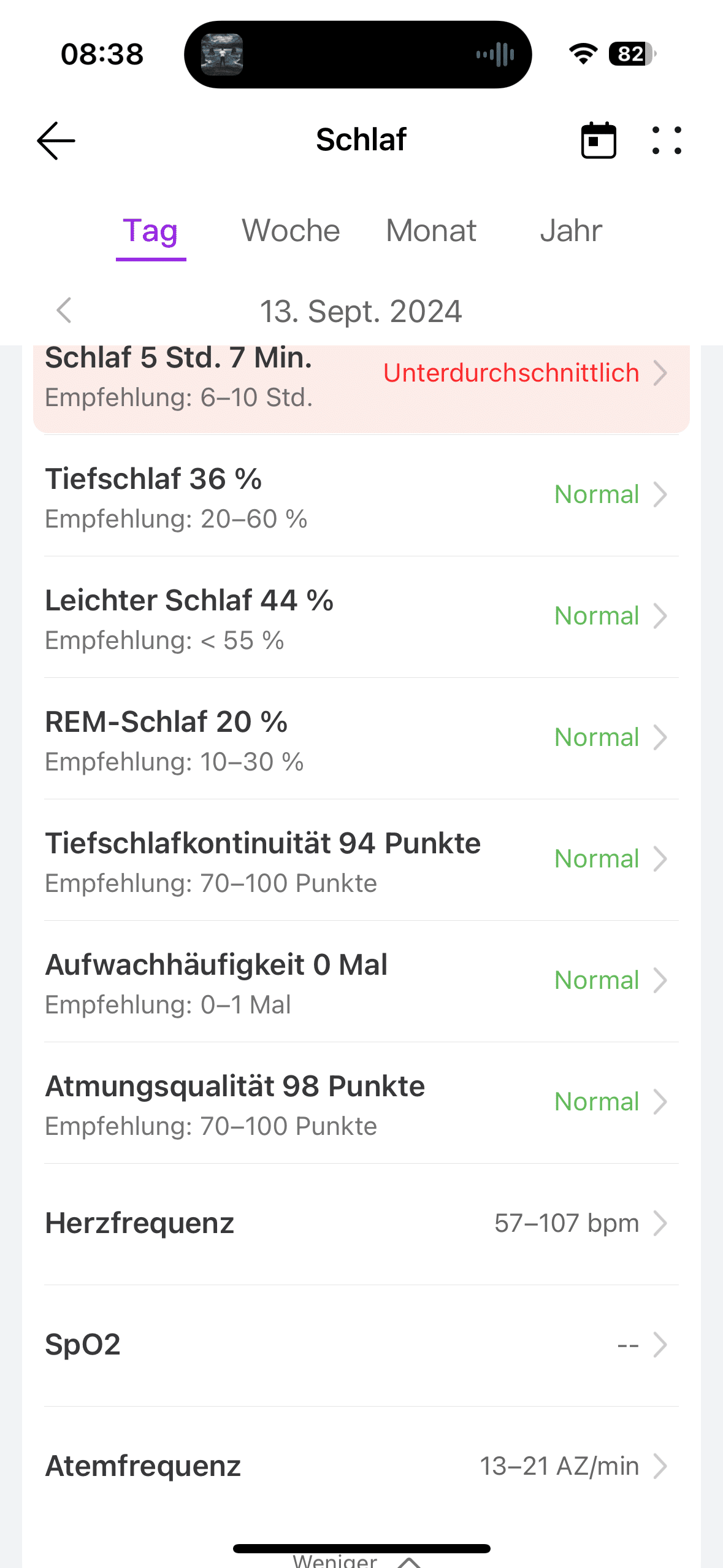Image resolution: width=723 pixels, height=1568 pixels.
Task: Go back from the Schlaf screen
Action: click(56, 140)
